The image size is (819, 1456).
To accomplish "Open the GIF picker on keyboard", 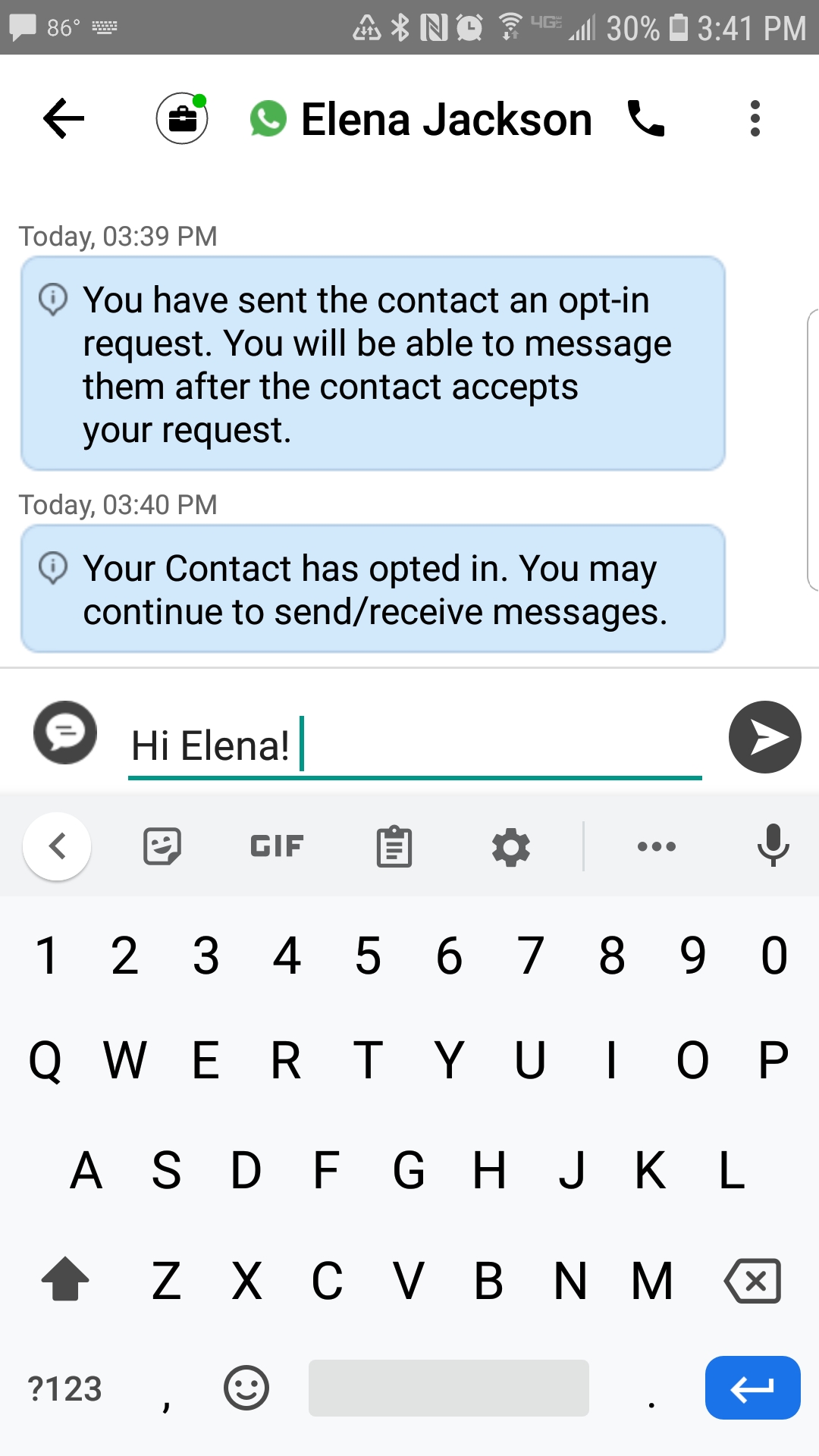I will click(278, 846).
